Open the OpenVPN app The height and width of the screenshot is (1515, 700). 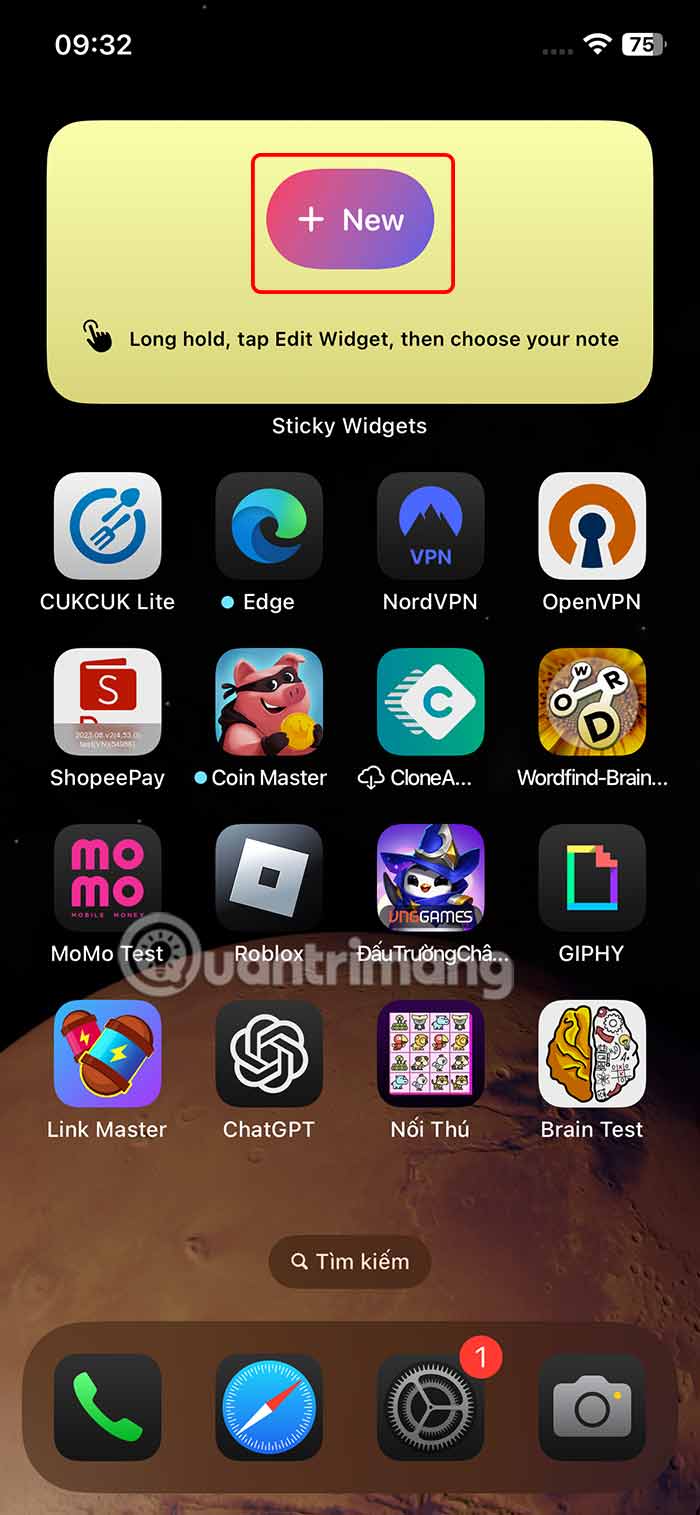[592, 526]
